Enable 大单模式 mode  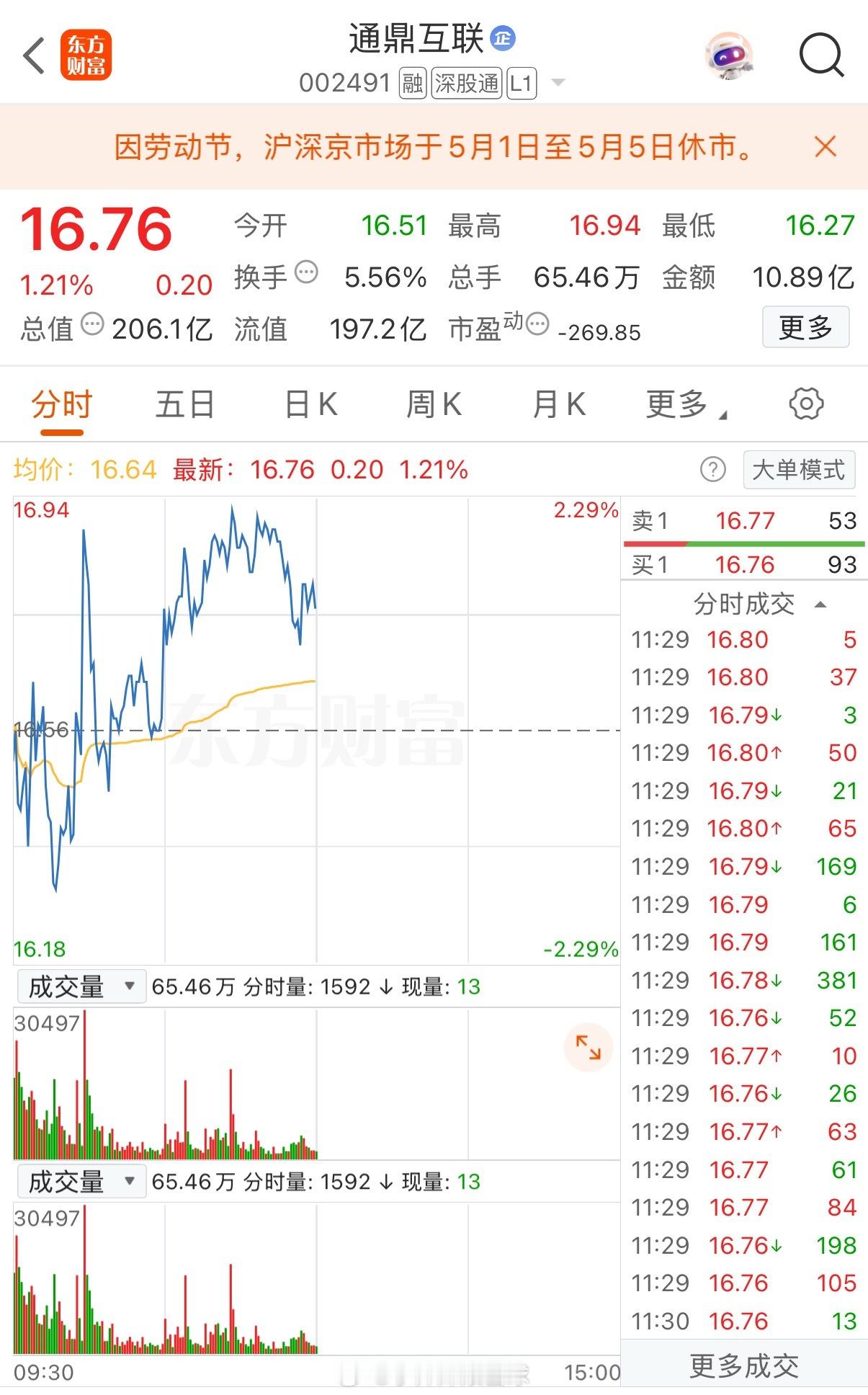pyautogui.click(x=798, y=469)
